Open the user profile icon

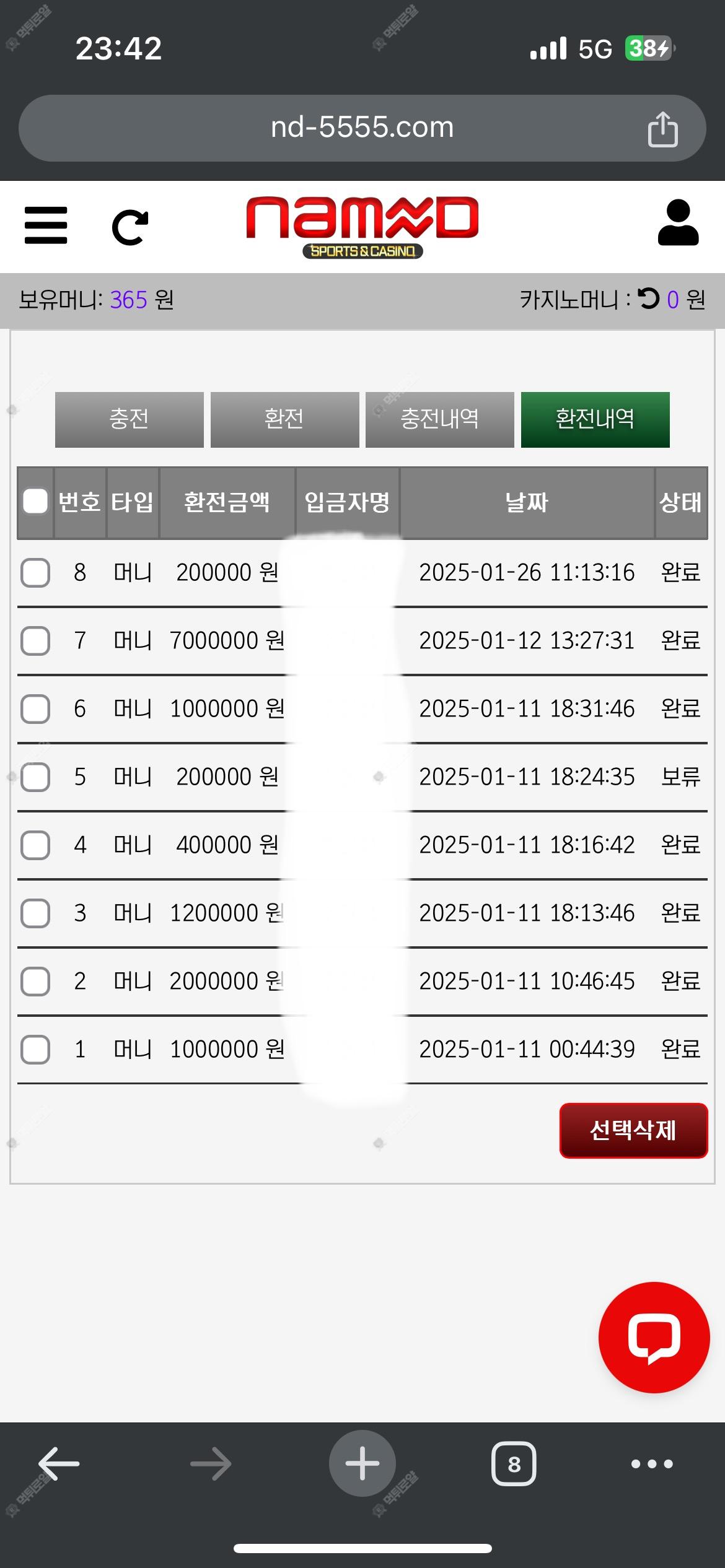(x=678, y=223)
